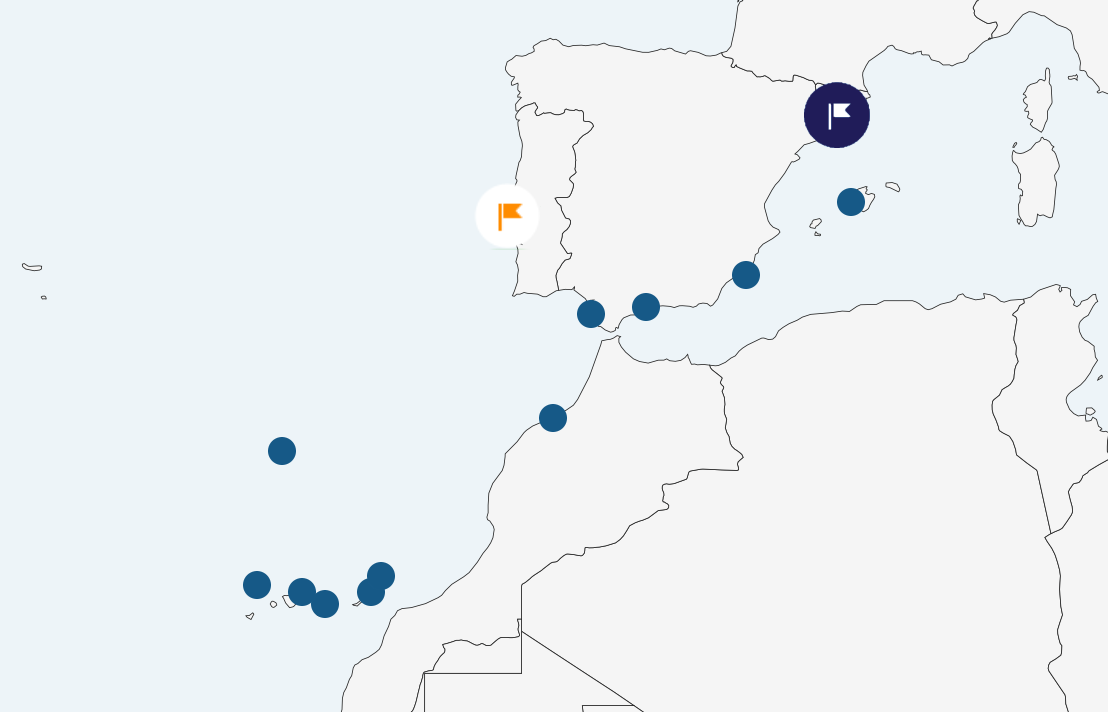1108x712 pixels.
Task: Open the port dot on Spain's southeast coast
Action: [x=746, y=275]
